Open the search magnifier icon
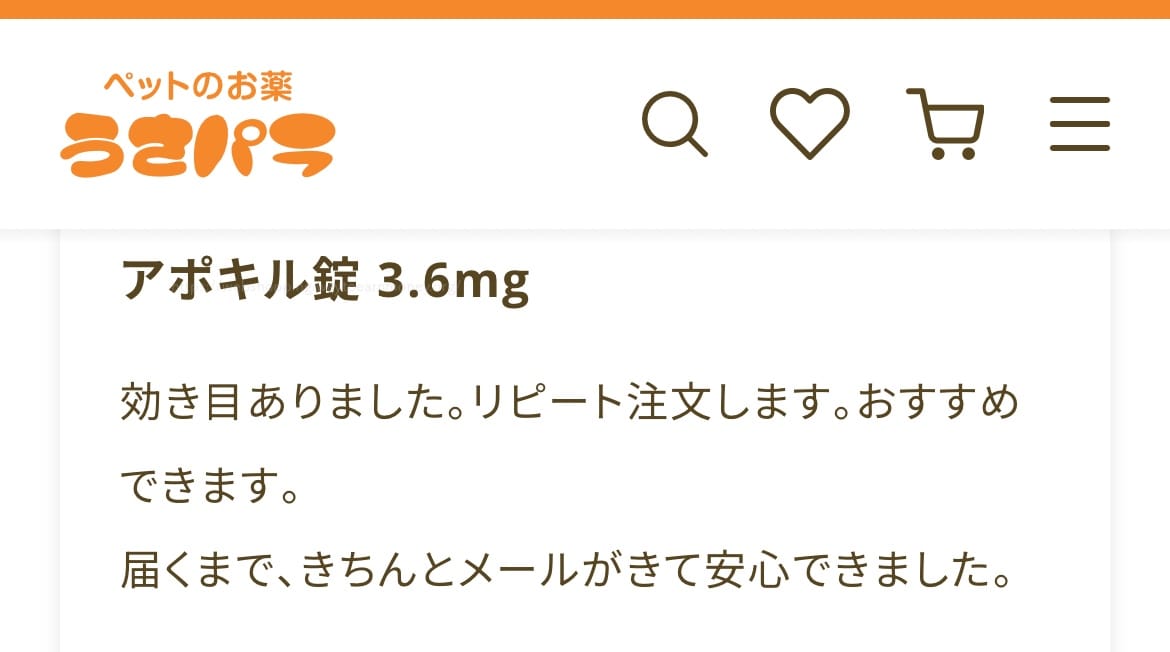This screenshot has height=652, width=1170. pyautogui.click(x=674, y=124)
